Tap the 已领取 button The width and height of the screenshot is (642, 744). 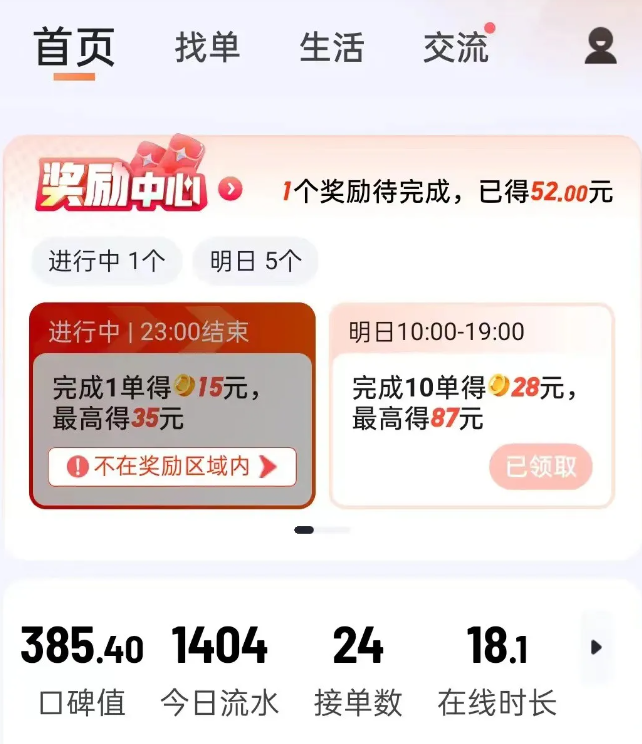[540, 467]
